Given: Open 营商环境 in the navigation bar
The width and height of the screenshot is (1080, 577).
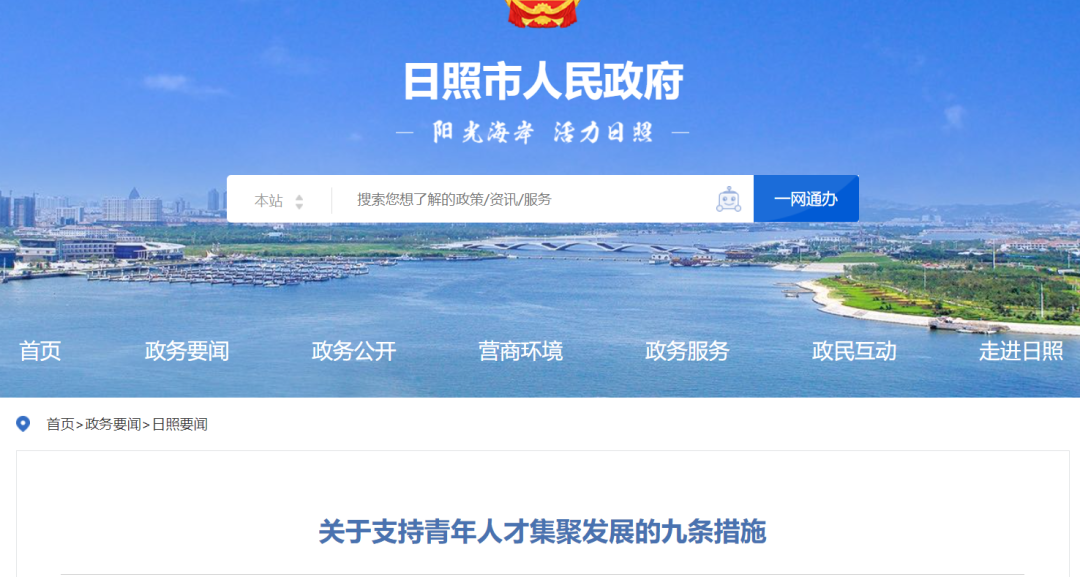Looking at the screenshot, I should (520, 351).
